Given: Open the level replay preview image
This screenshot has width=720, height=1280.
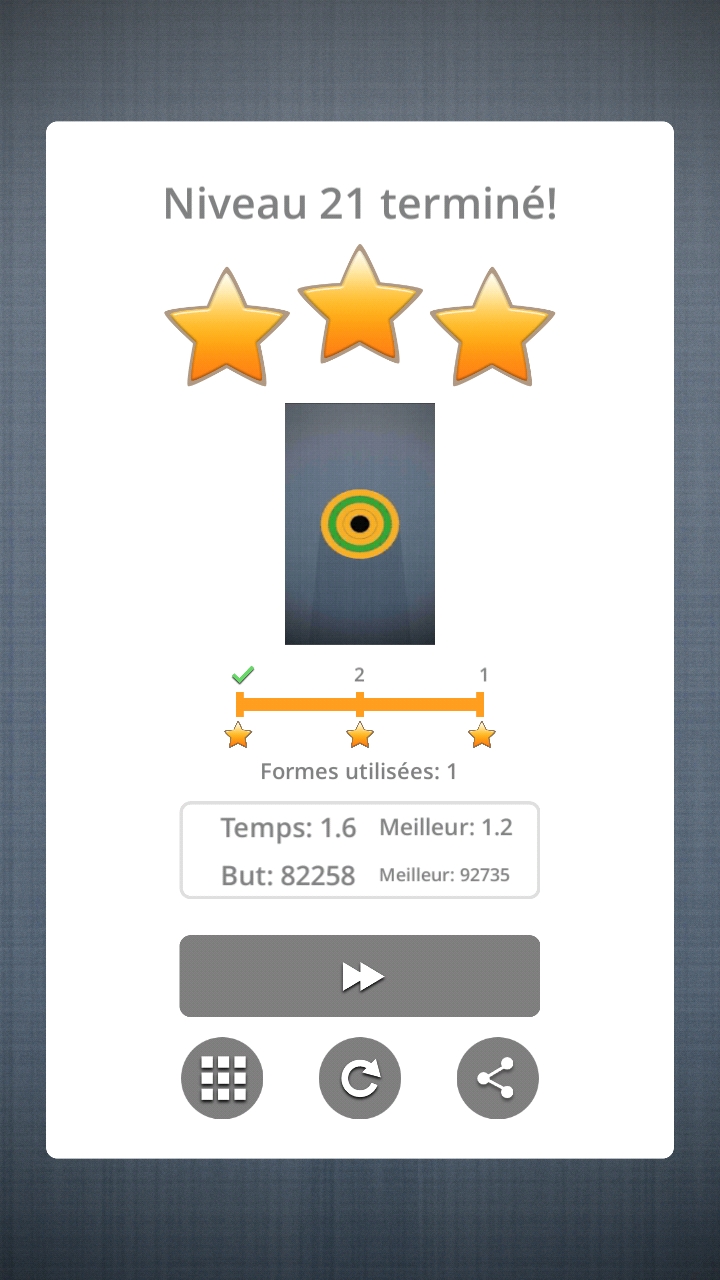Looking at the screenshot, I should [x=360, y=523].
